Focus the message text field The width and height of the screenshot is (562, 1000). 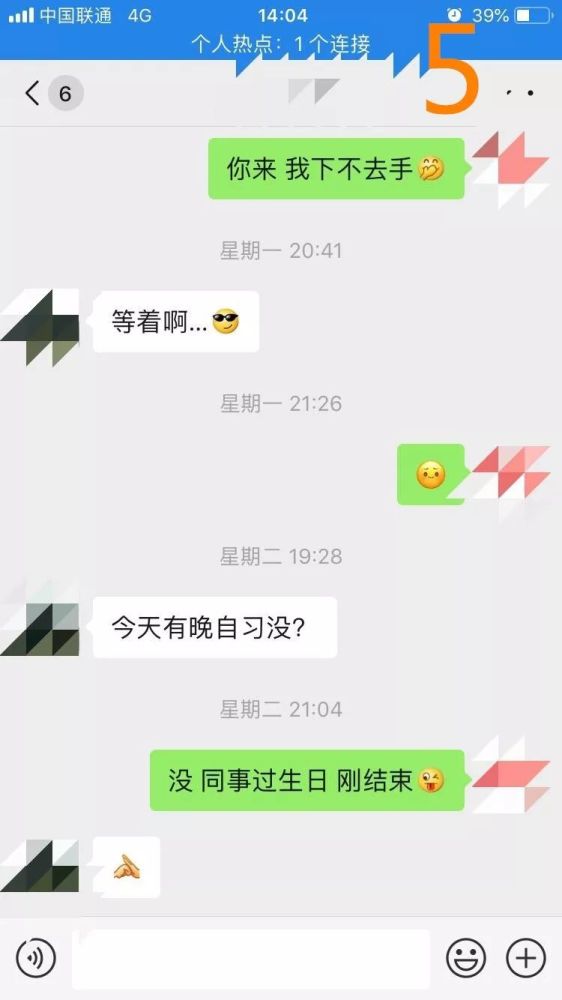point(251,959)
